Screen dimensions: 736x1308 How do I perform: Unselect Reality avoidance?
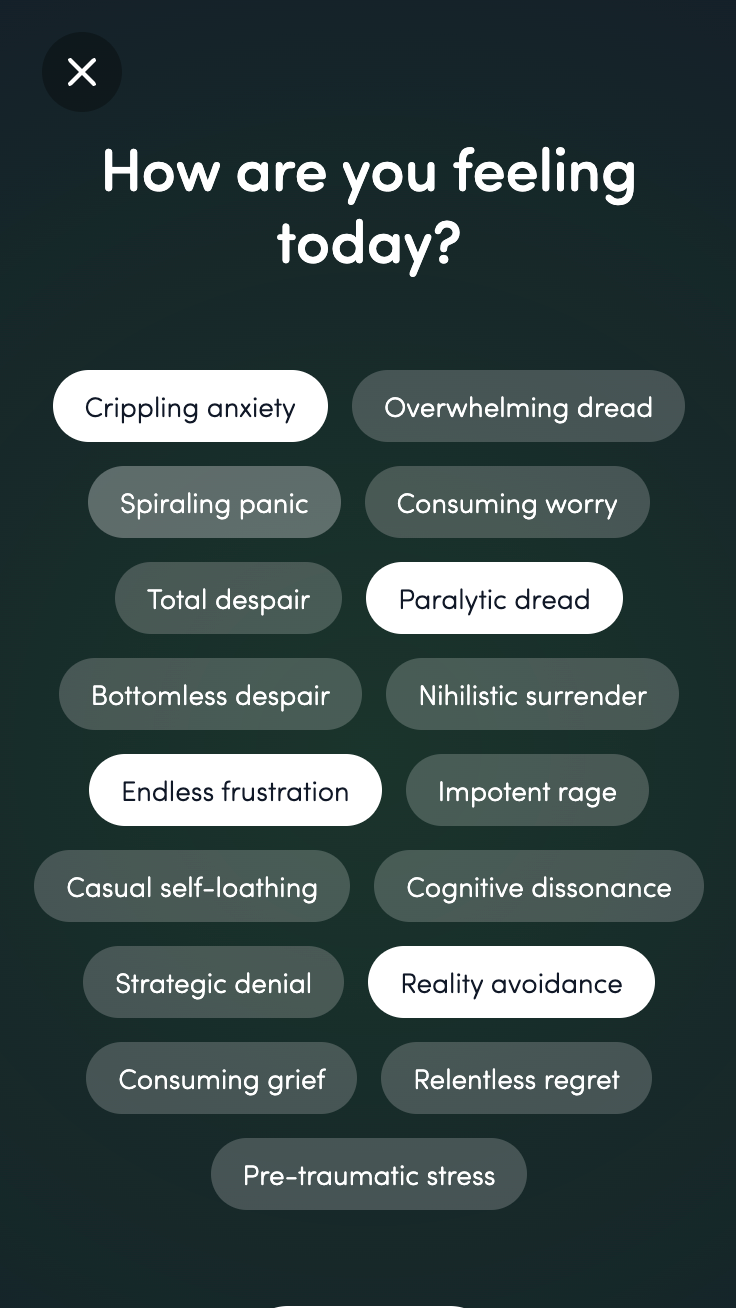pos(511,982)
